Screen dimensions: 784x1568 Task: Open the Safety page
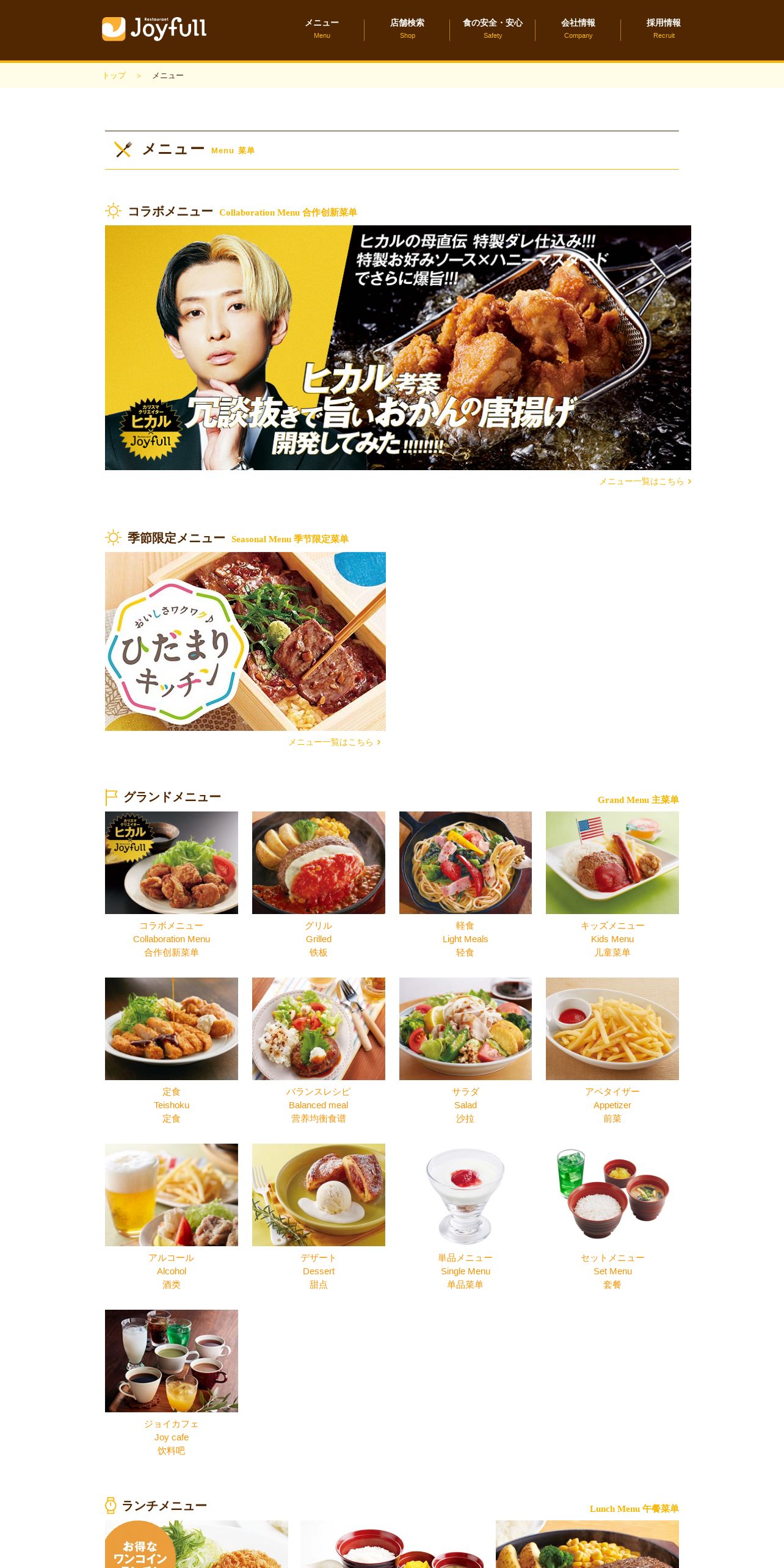click(x=493, y=29)
